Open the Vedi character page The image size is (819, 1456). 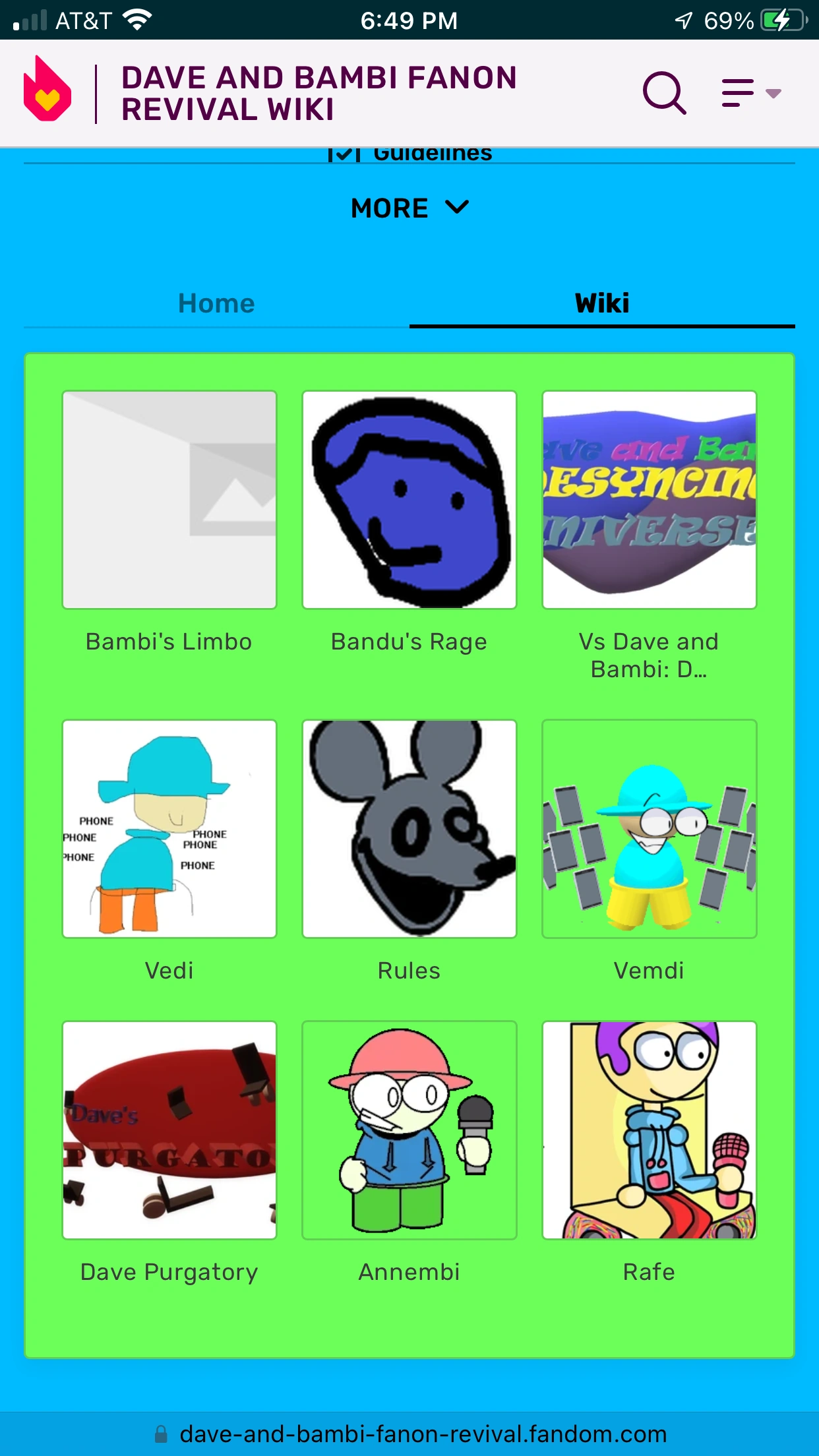click(x=169, y=829)
